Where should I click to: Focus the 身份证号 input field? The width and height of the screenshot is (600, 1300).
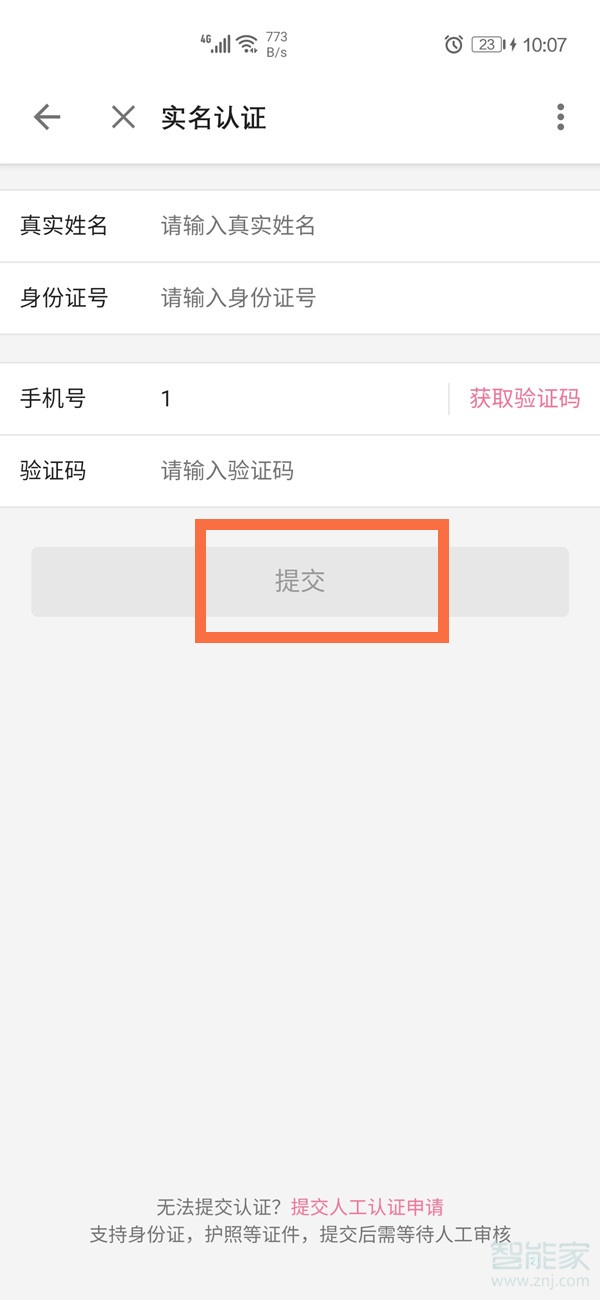(370, 298)
